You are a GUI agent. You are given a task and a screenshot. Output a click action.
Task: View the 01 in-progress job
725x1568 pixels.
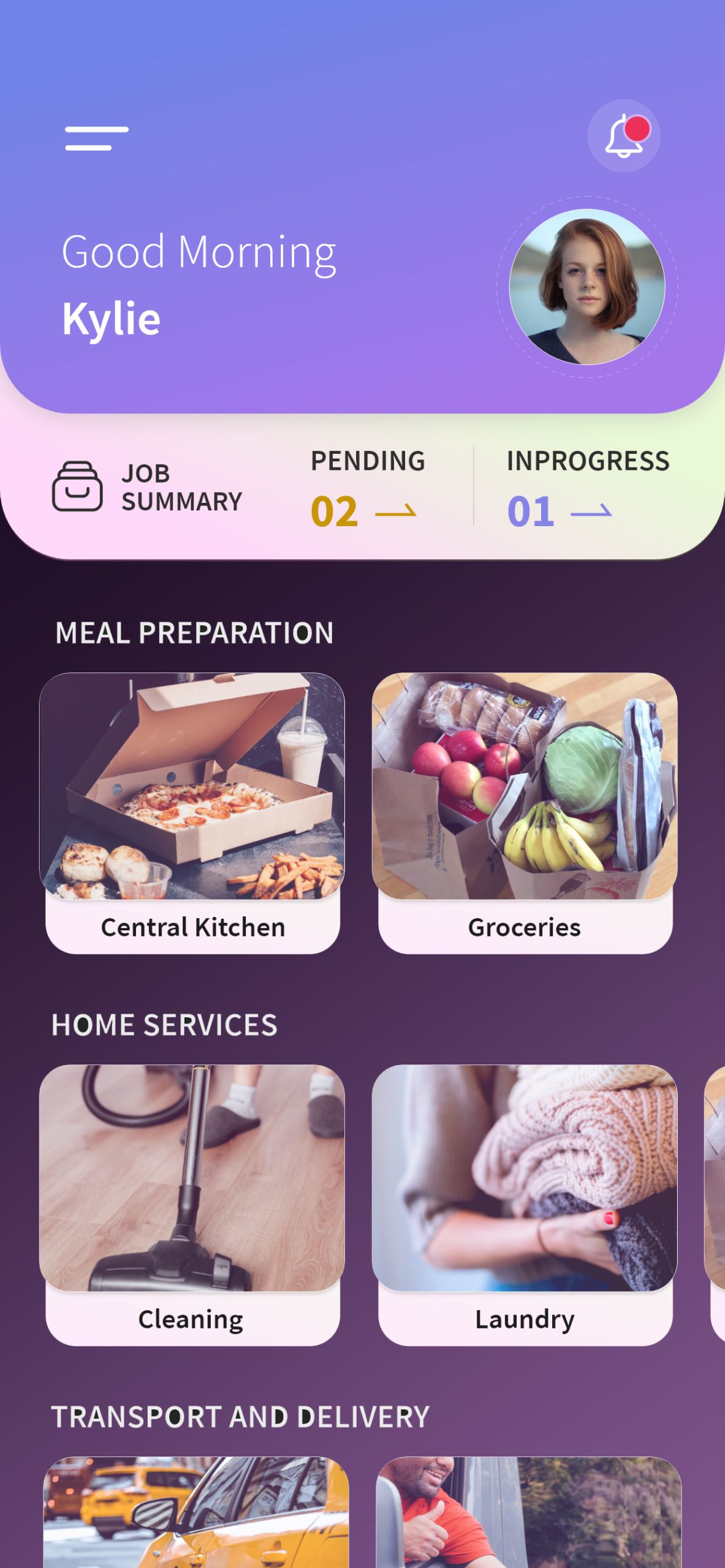pos(559,511)
